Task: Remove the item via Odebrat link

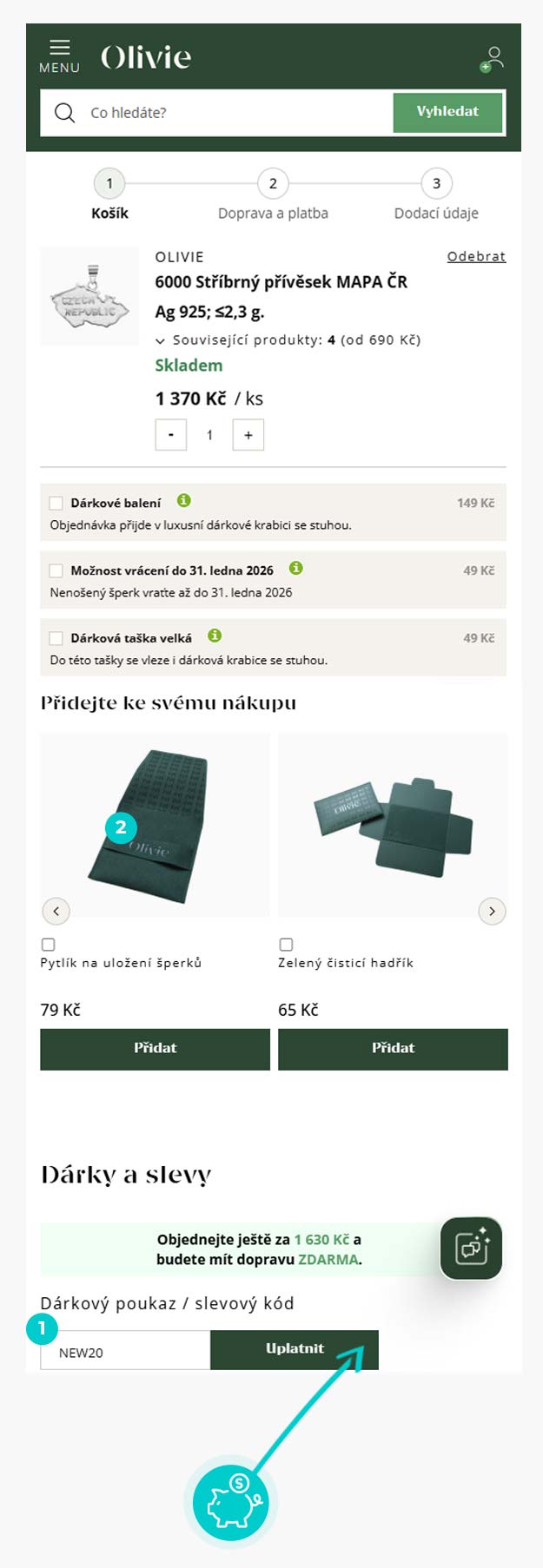Action: 476,257
